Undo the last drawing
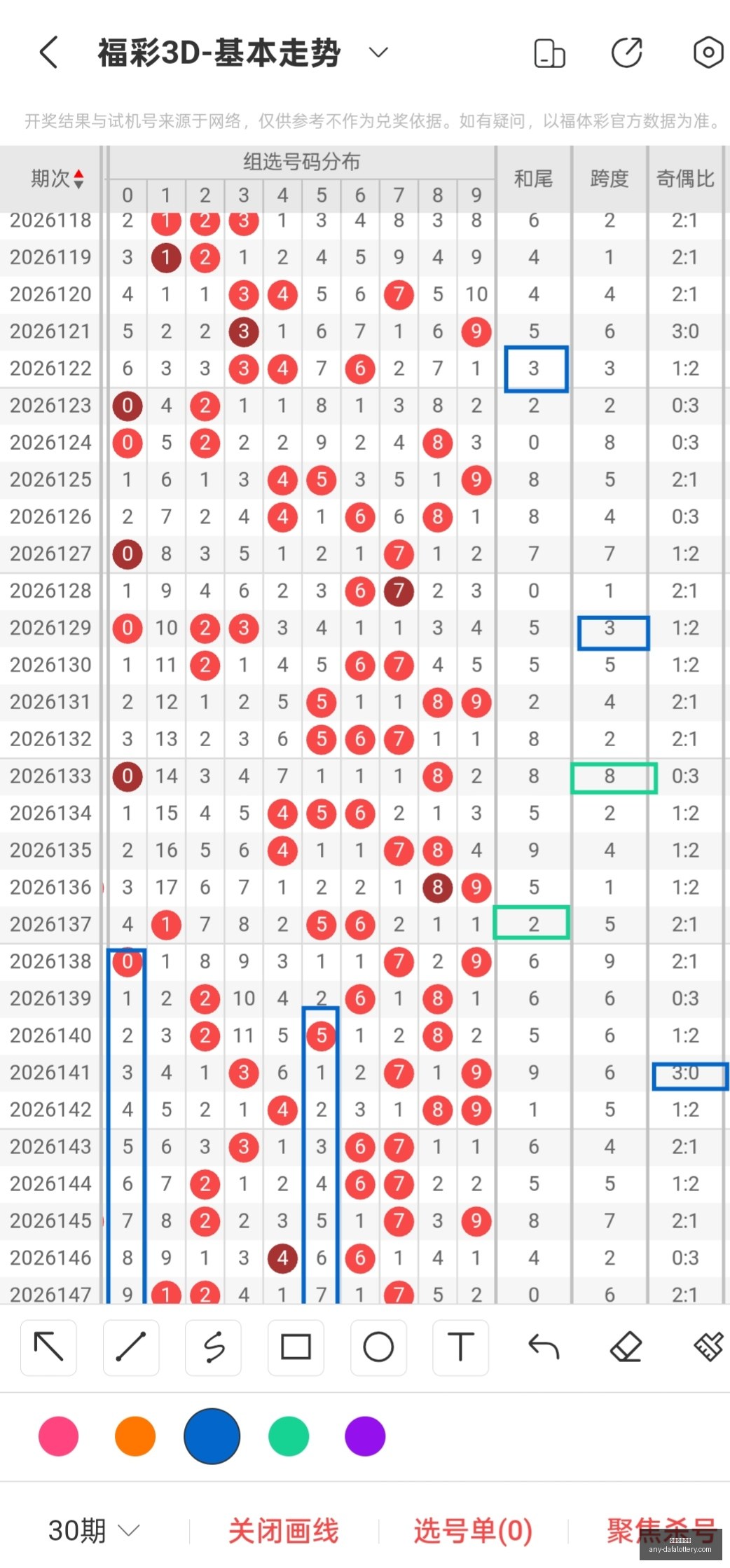 (544, 1347)
